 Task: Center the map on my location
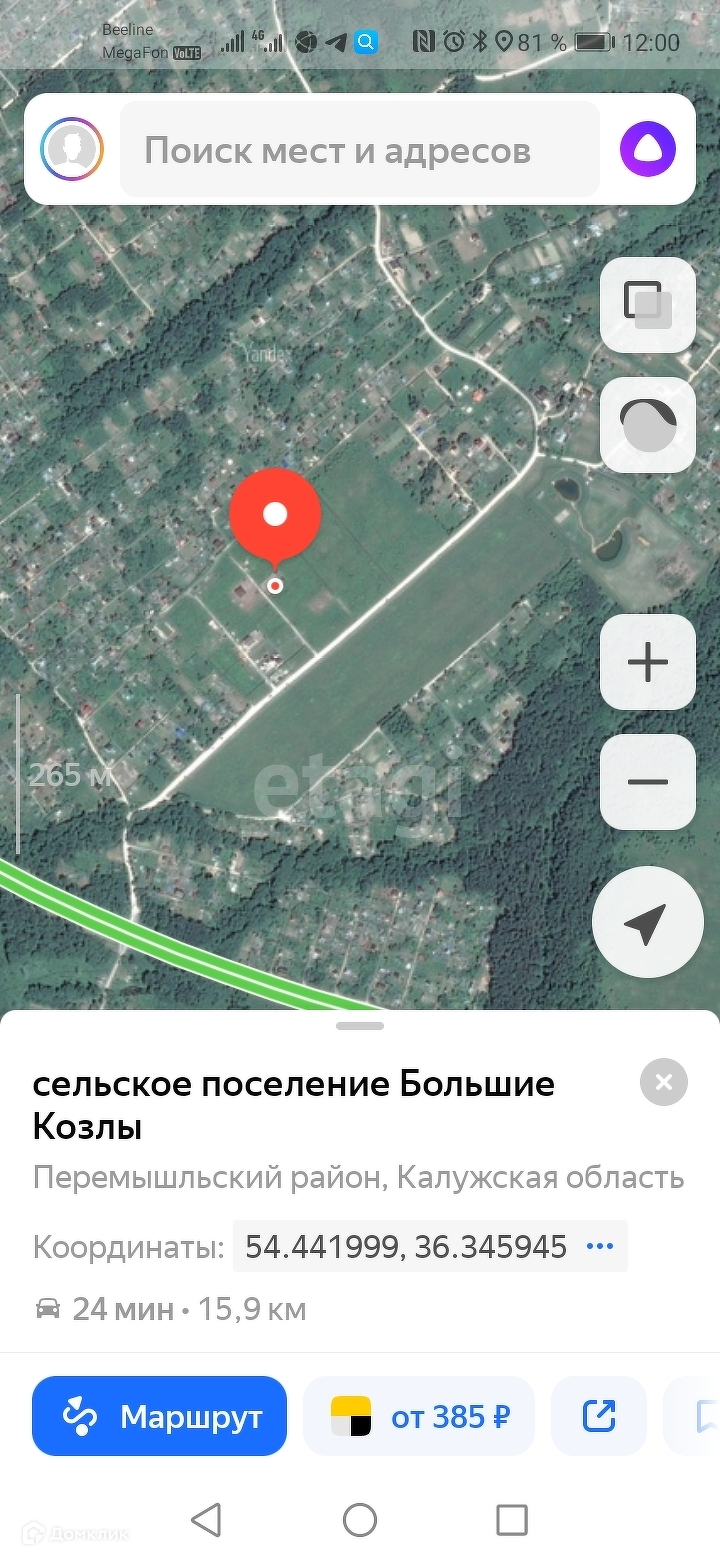click(x=646, y=924)
